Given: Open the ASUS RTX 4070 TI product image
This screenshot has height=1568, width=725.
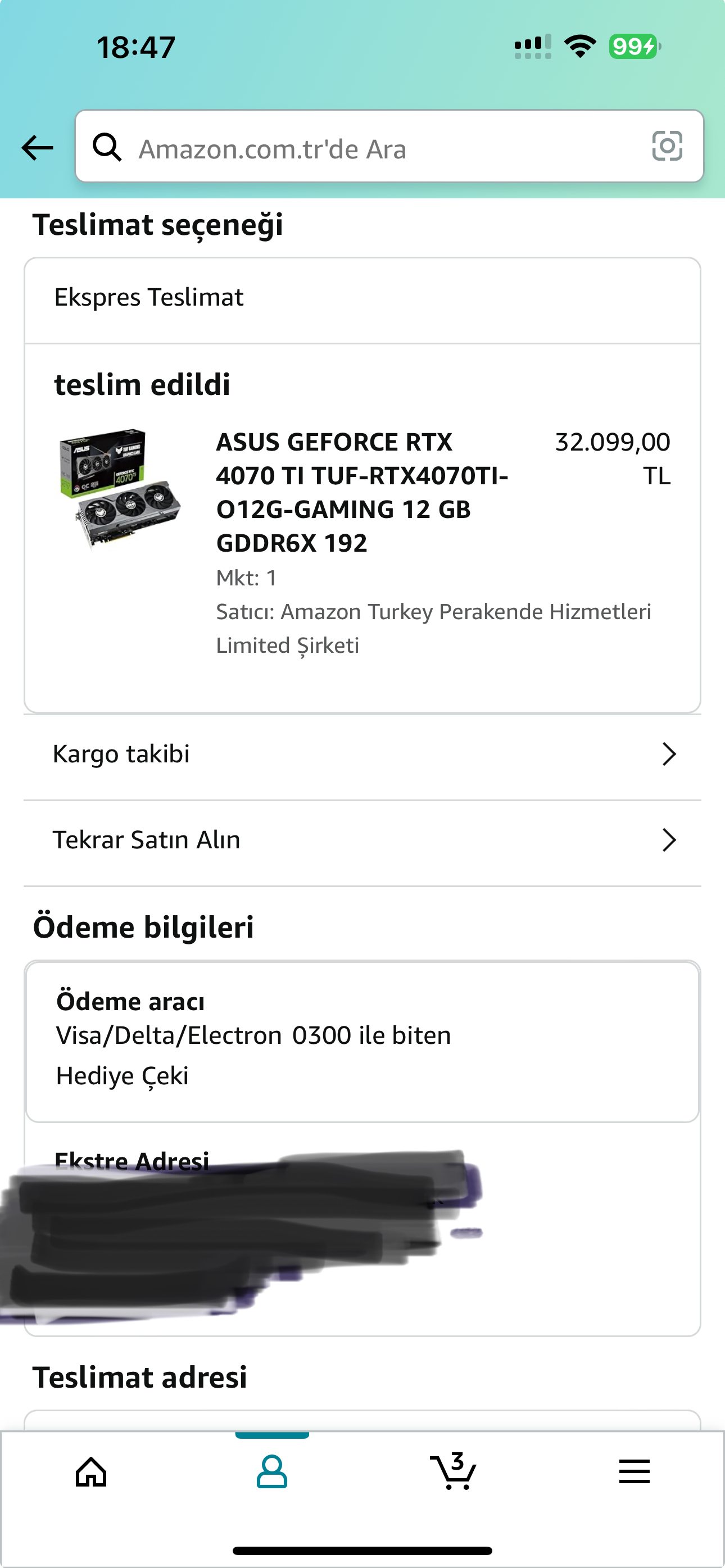Looking at the screenshot, I should (120, 489).
